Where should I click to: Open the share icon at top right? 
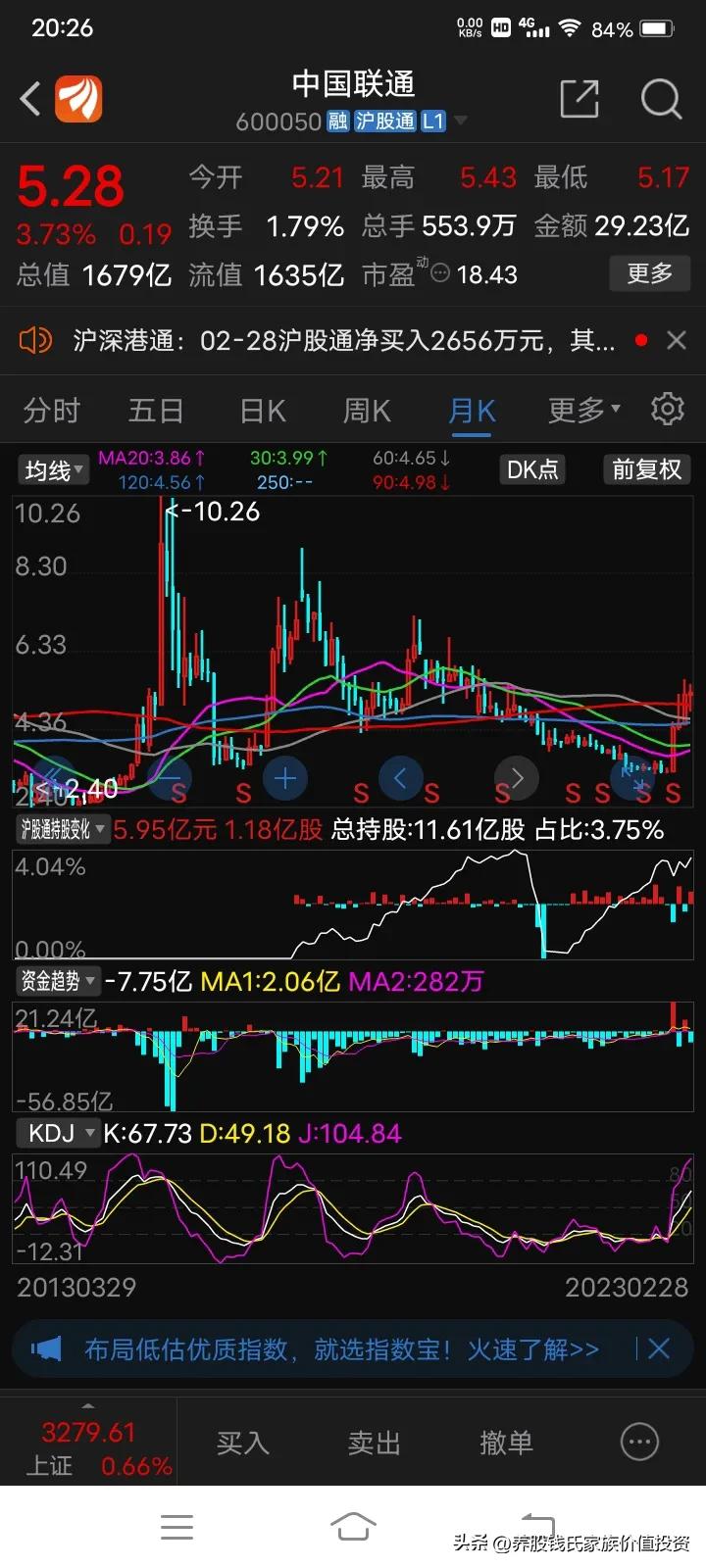tap(579, 98)
